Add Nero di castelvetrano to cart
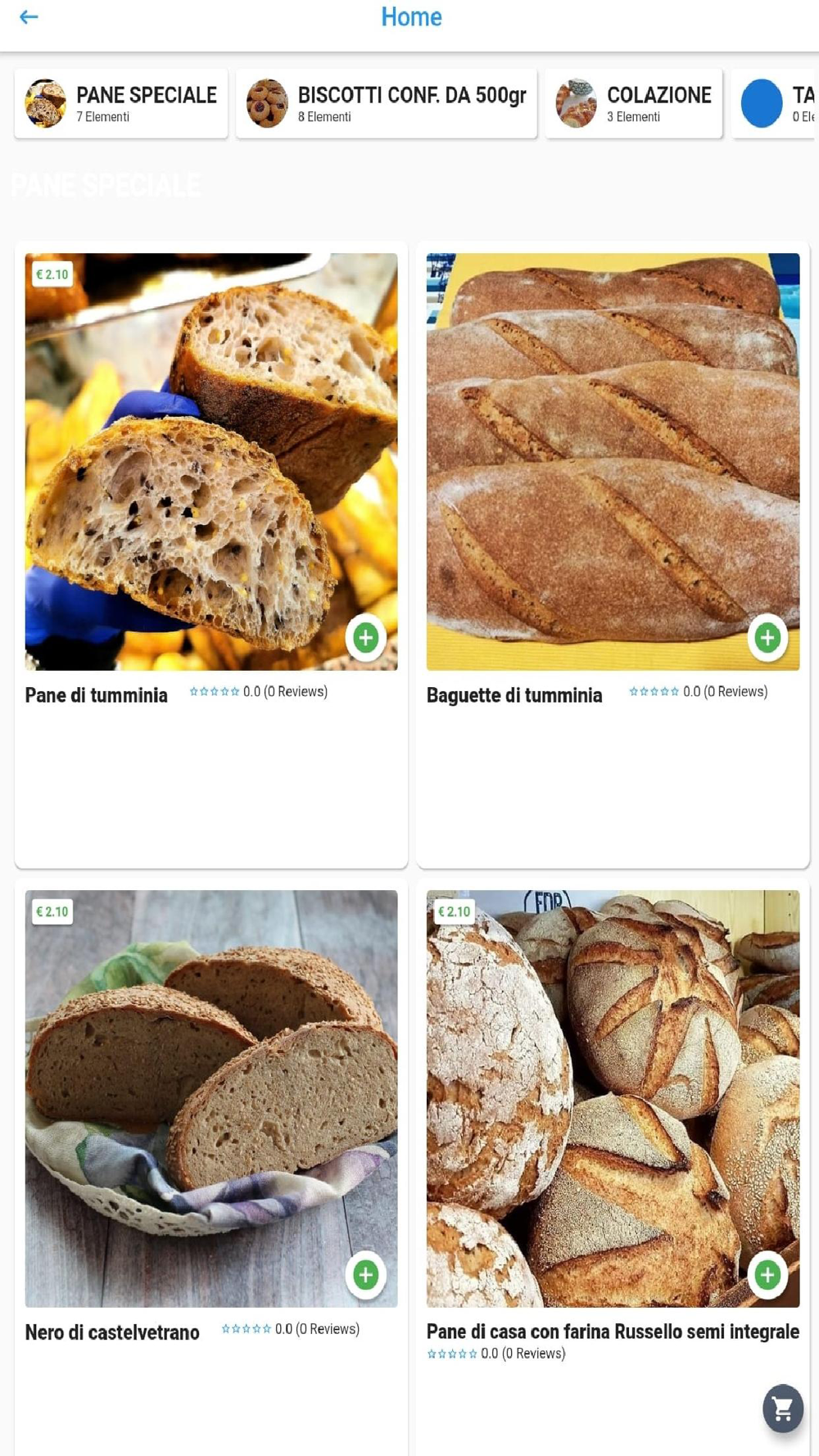819x1456 pixels. pos(365,1274)
